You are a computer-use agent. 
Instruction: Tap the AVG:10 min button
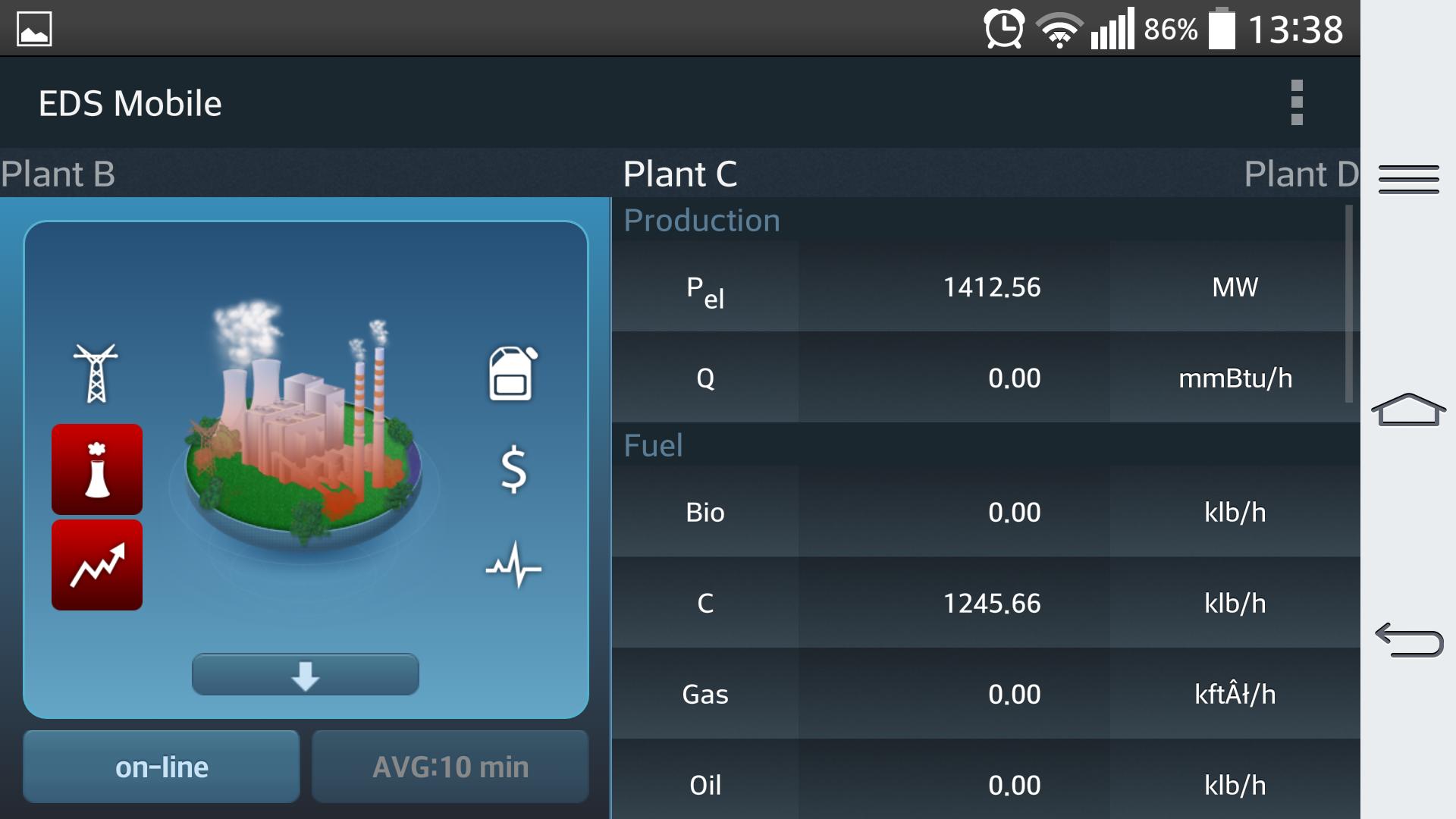(450, 767)
